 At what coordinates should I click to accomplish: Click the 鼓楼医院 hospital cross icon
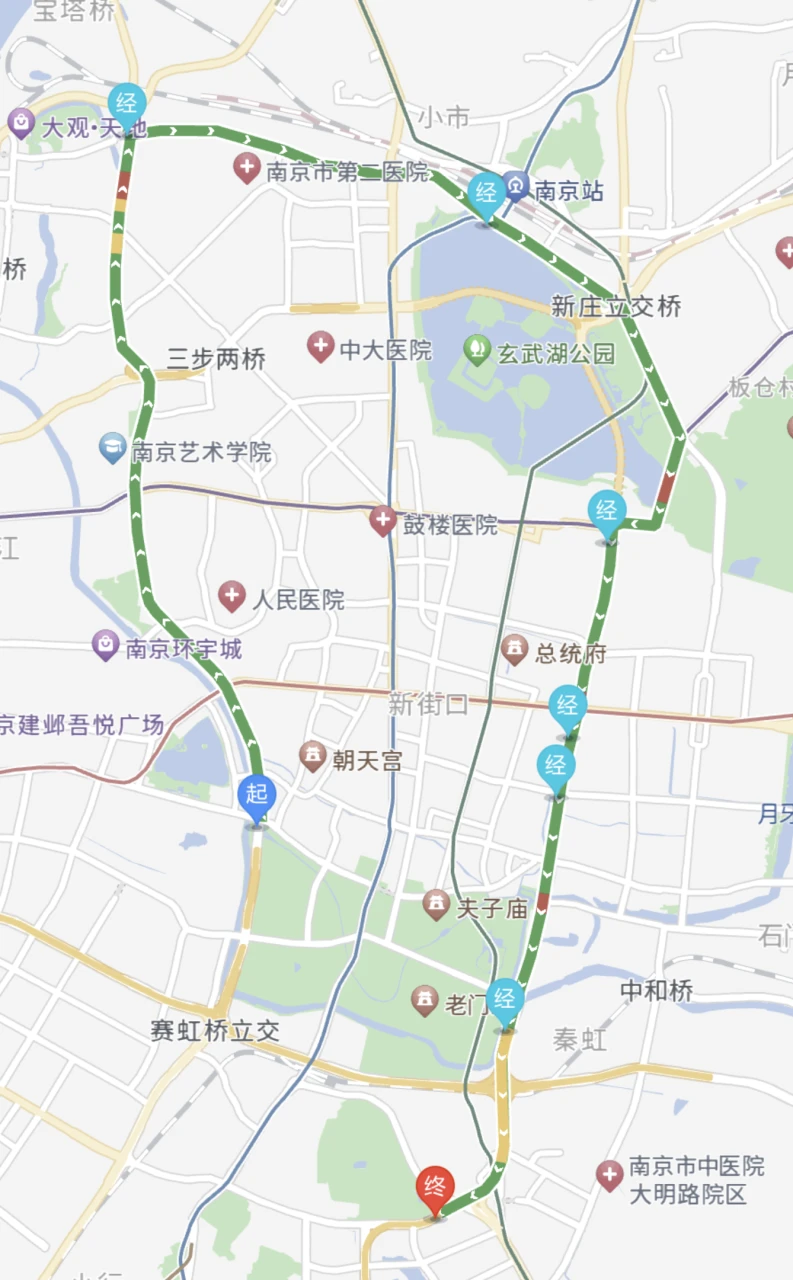[x=383, y=521]
